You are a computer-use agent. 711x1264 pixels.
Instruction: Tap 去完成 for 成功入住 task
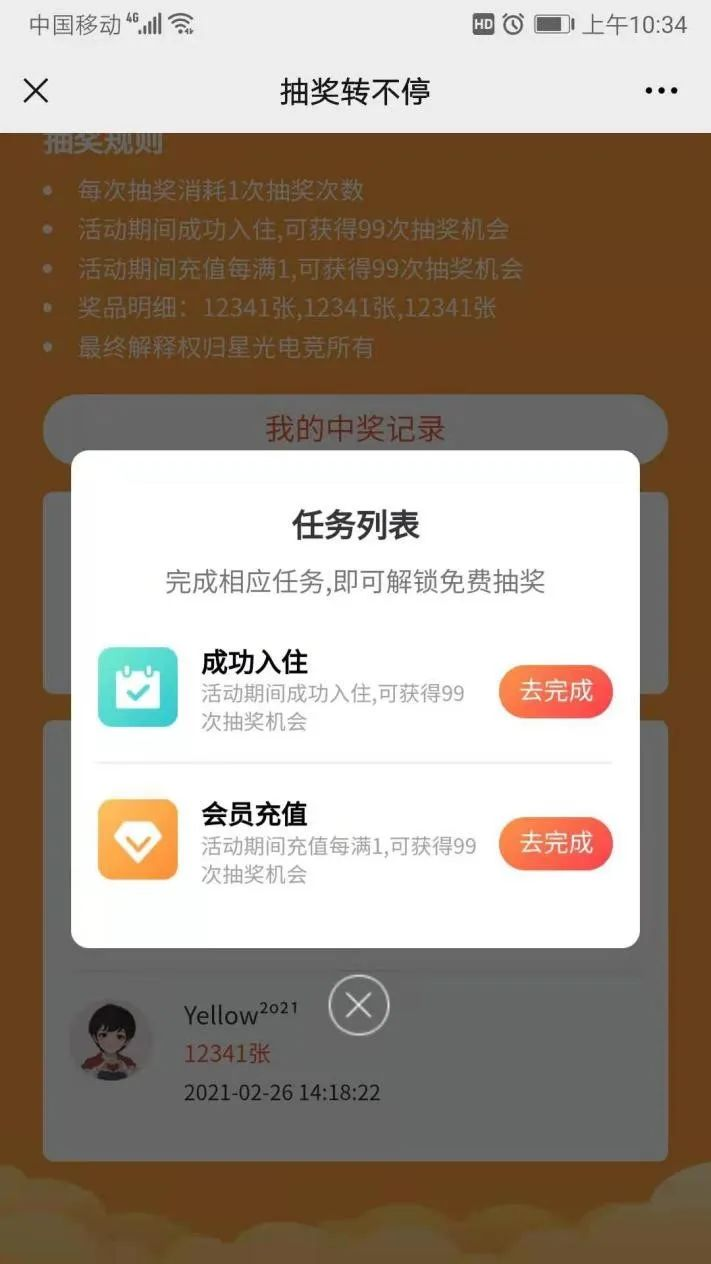click(555, 691)
